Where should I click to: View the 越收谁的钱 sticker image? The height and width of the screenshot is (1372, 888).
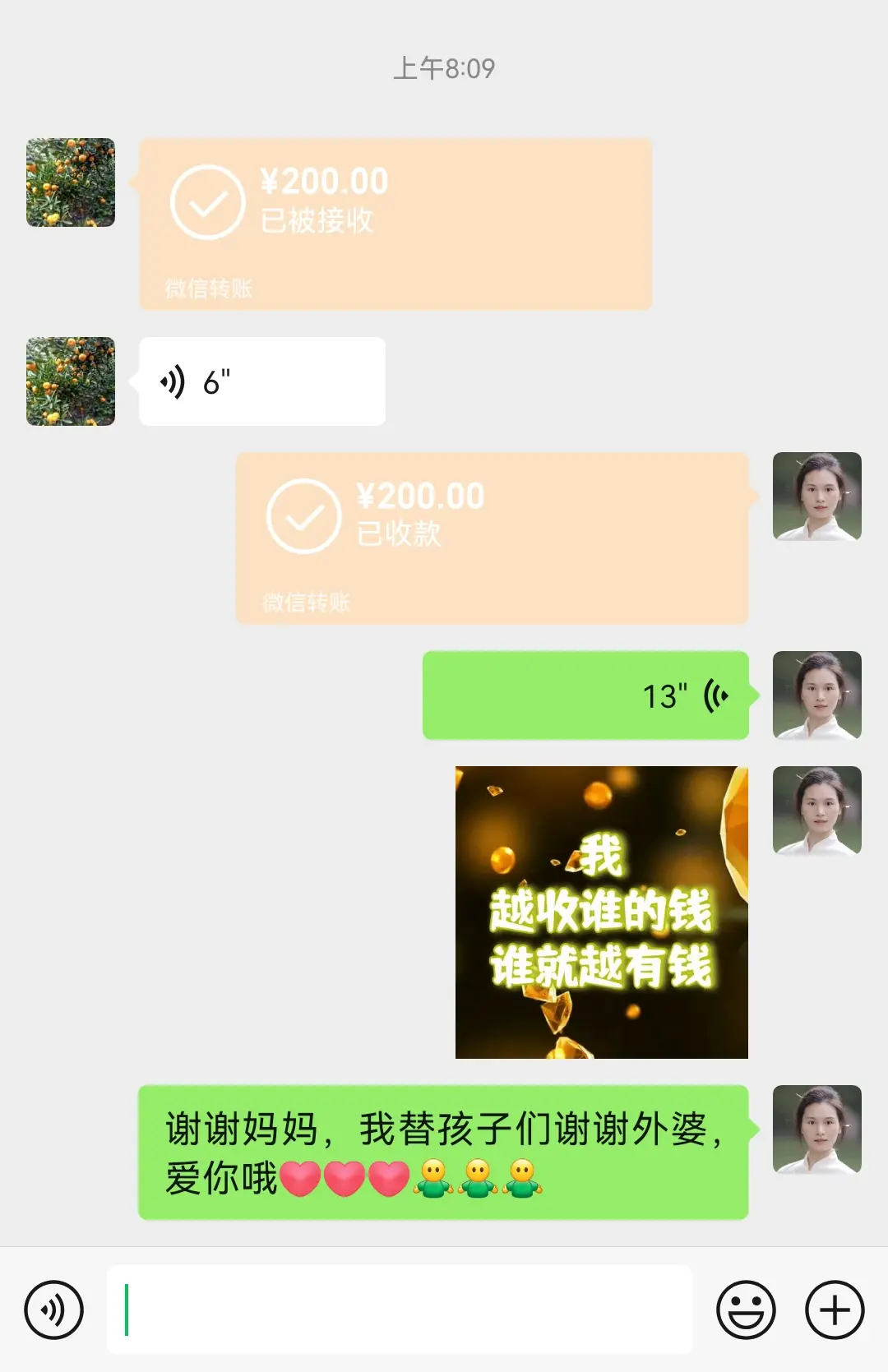pos(602,912)
